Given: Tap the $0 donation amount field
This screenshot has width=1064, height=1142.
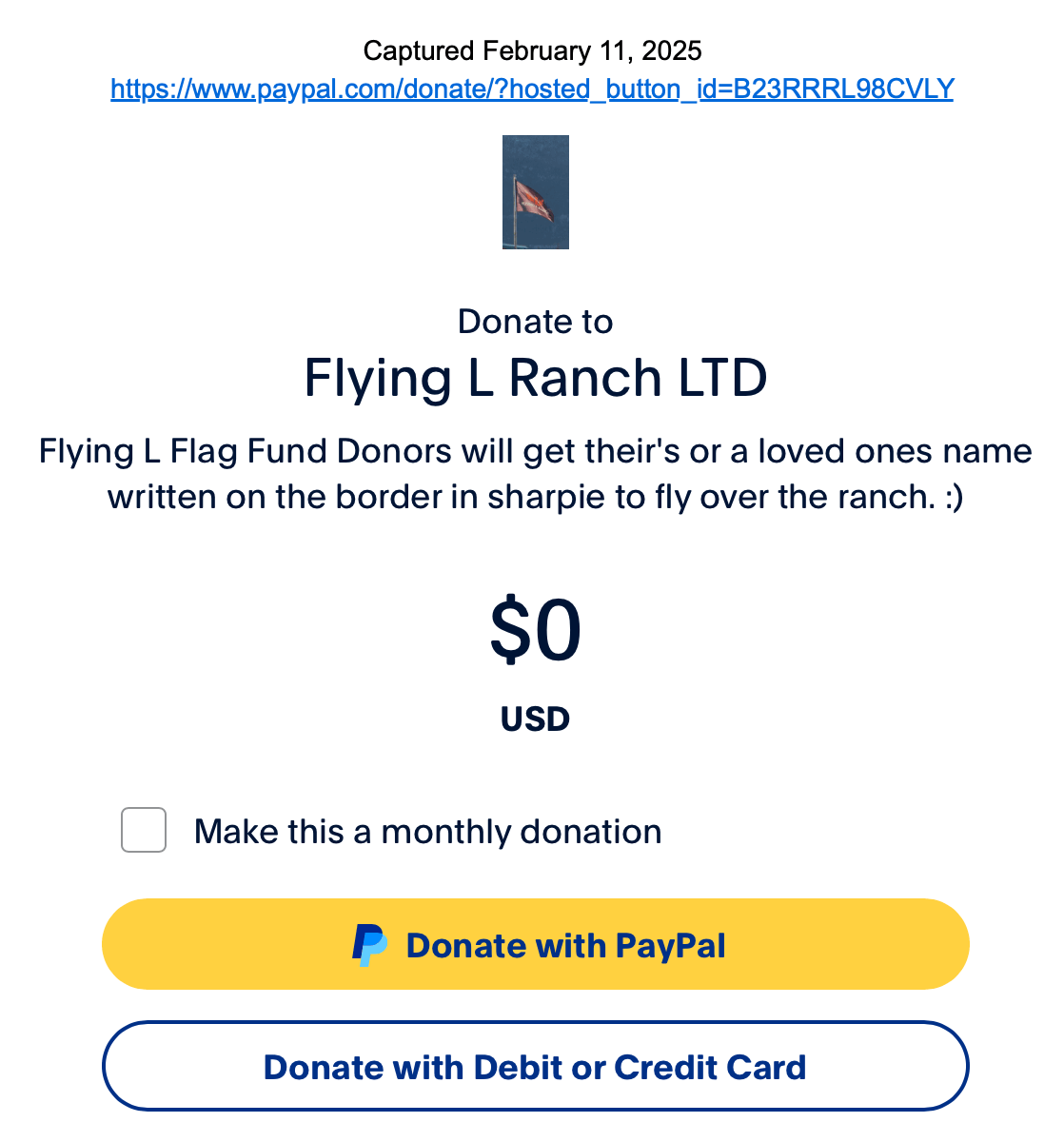Looking at the screenshot, I should 535,631.
